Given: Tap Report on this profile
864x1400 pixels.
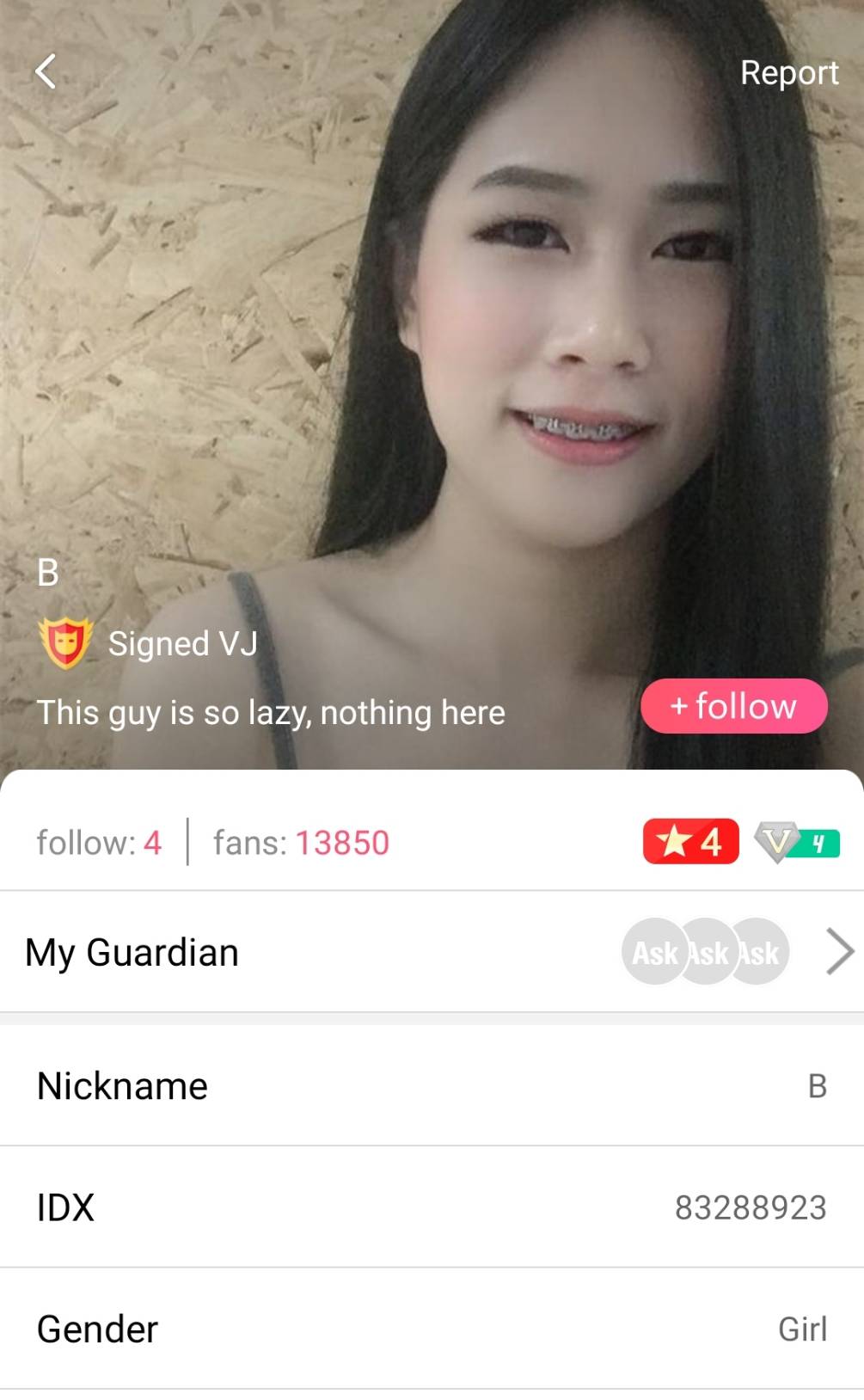Looking at the screenshot, I should tap(788, 73).
